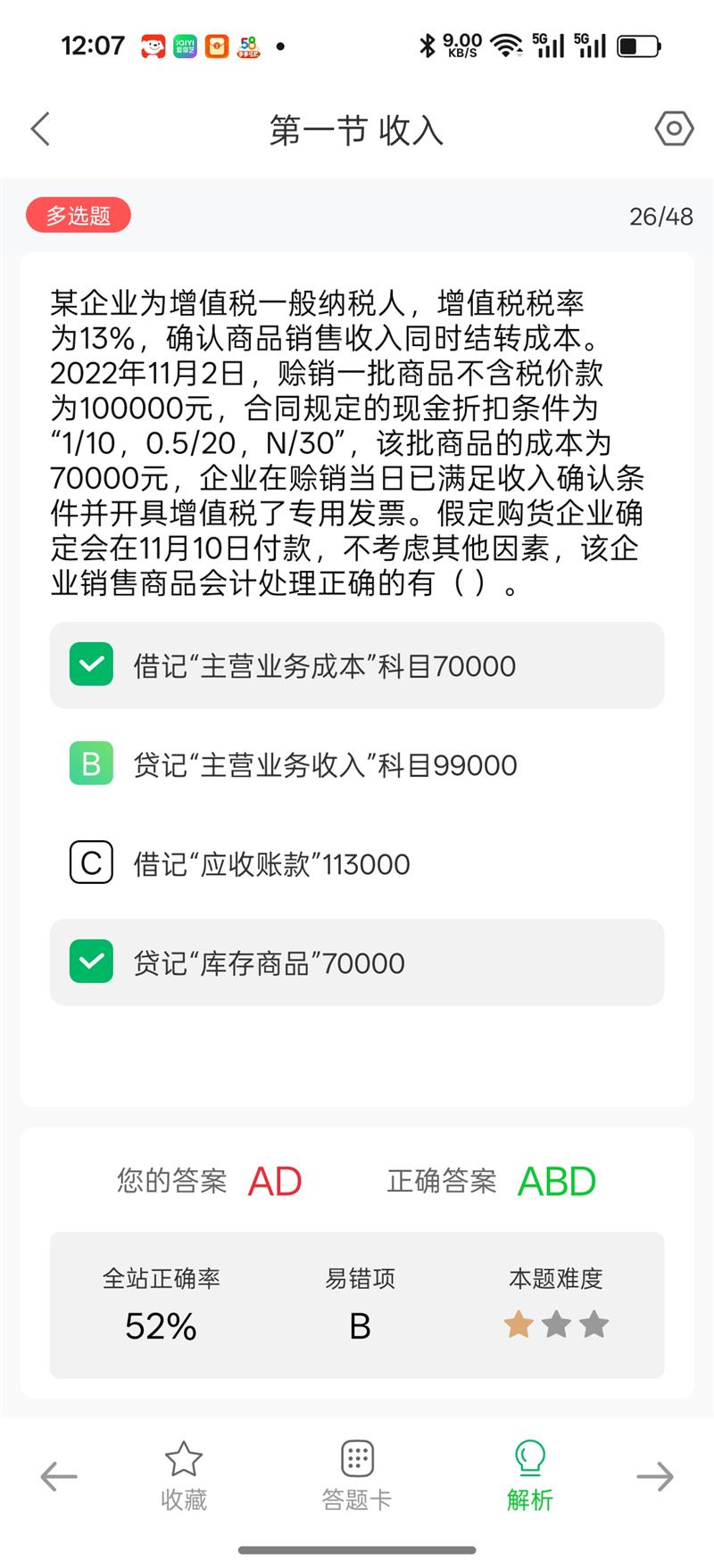
Task: Open the 答题卡 answer sheet
Action: tap(357, 1476)
